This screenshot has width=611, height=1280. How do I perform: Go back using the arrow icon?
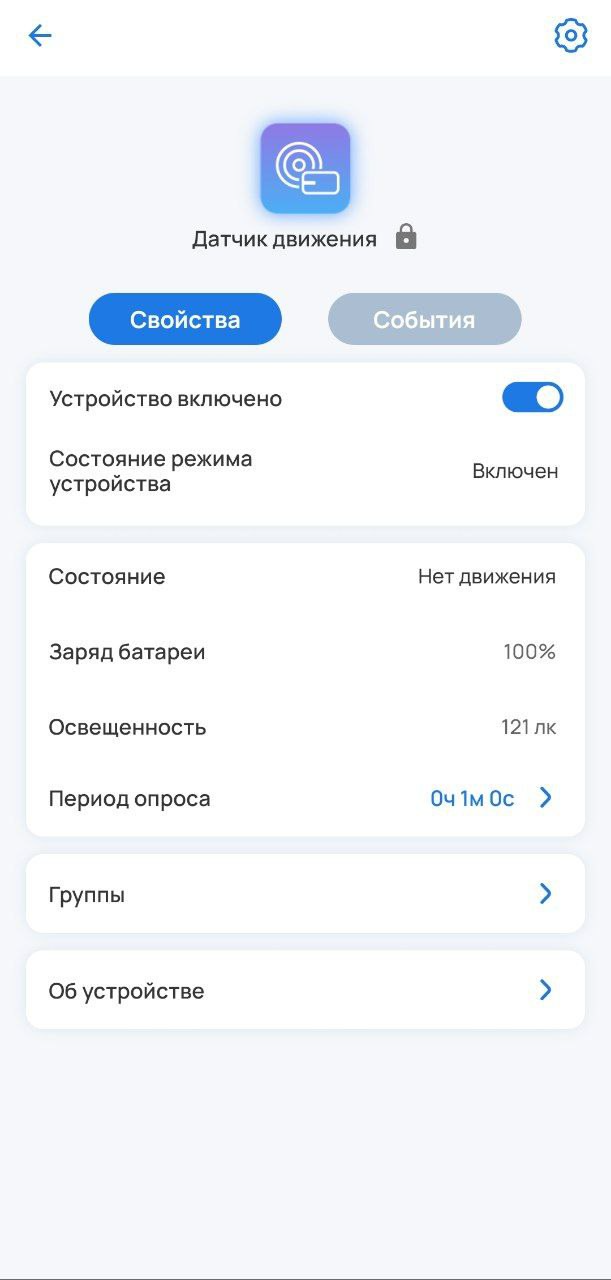pyautogui.click(x=40, y=36)
